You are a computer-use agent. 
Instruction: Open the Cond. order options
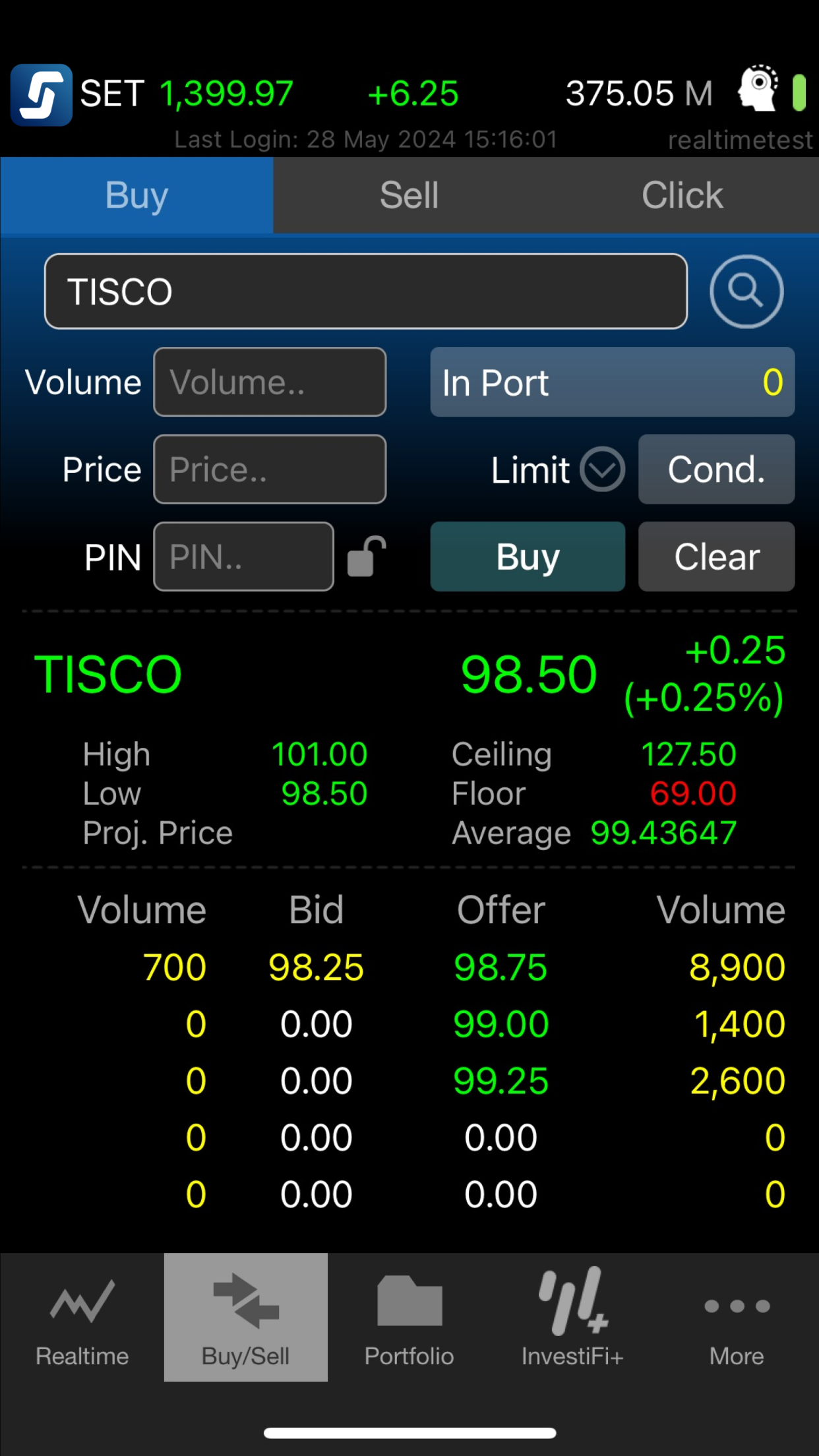coord(716,469)
